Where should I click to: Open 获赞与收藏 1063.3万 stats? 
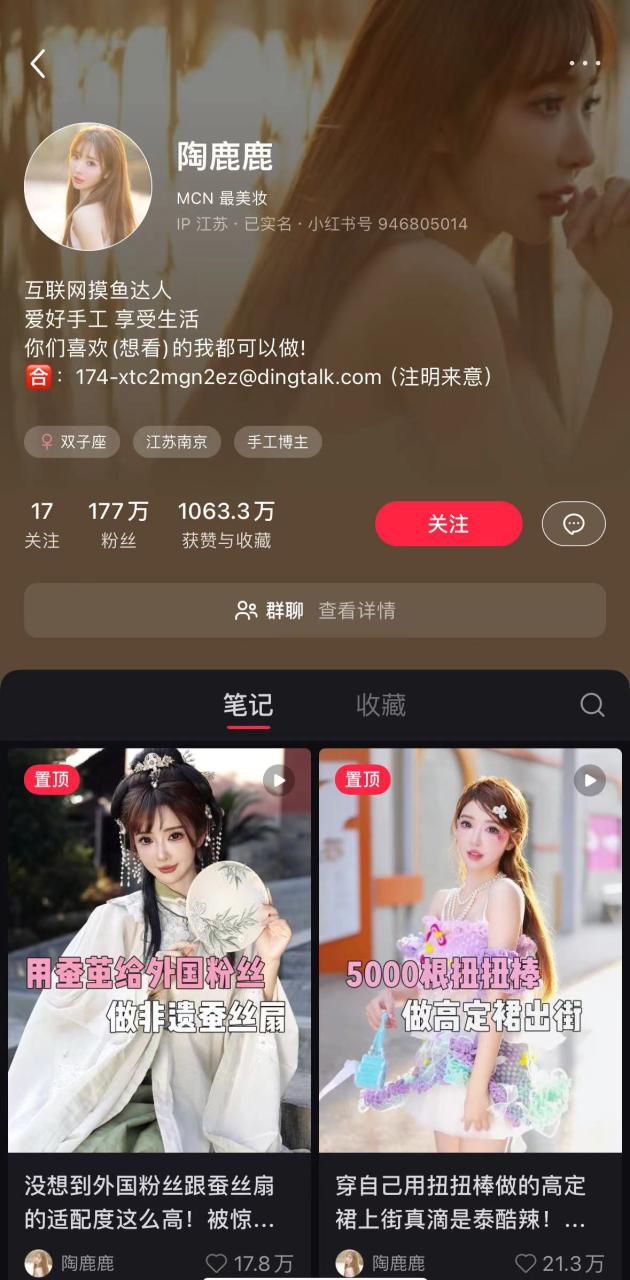coord(226,525)
